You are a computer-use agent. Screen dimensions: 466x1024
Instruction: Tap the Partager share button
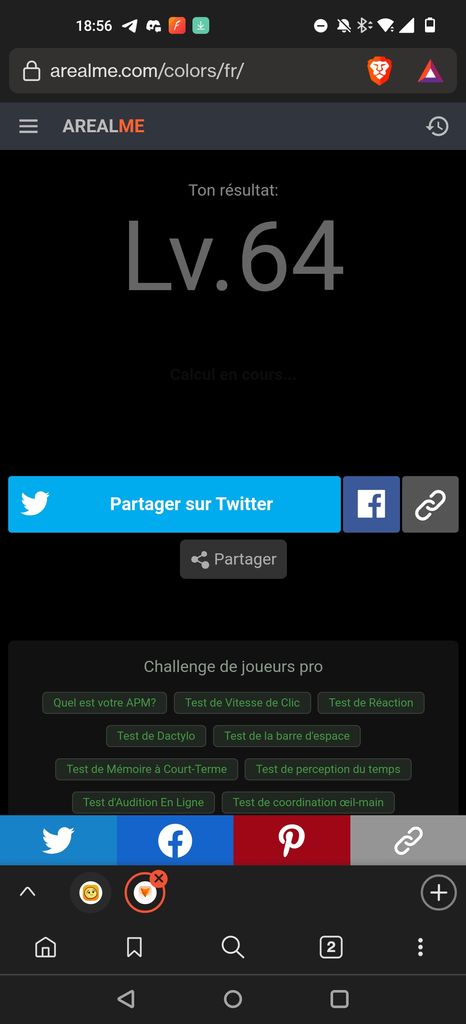pos(234,559)
